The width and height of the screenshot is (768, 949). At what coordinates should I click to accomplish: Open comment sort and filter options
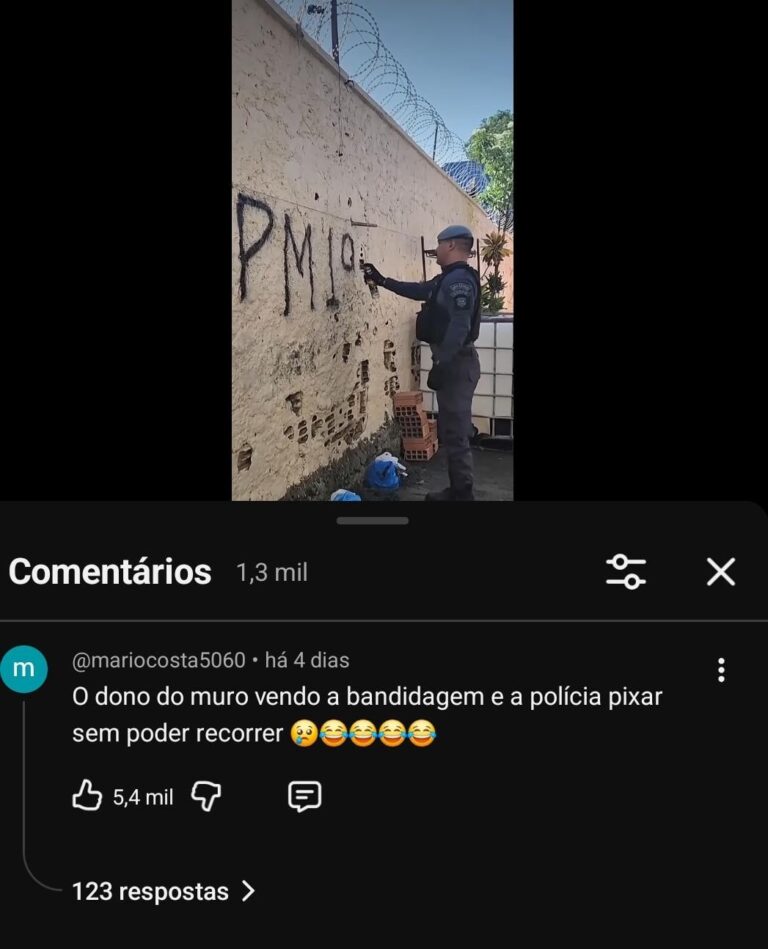(x=626, y=572)
